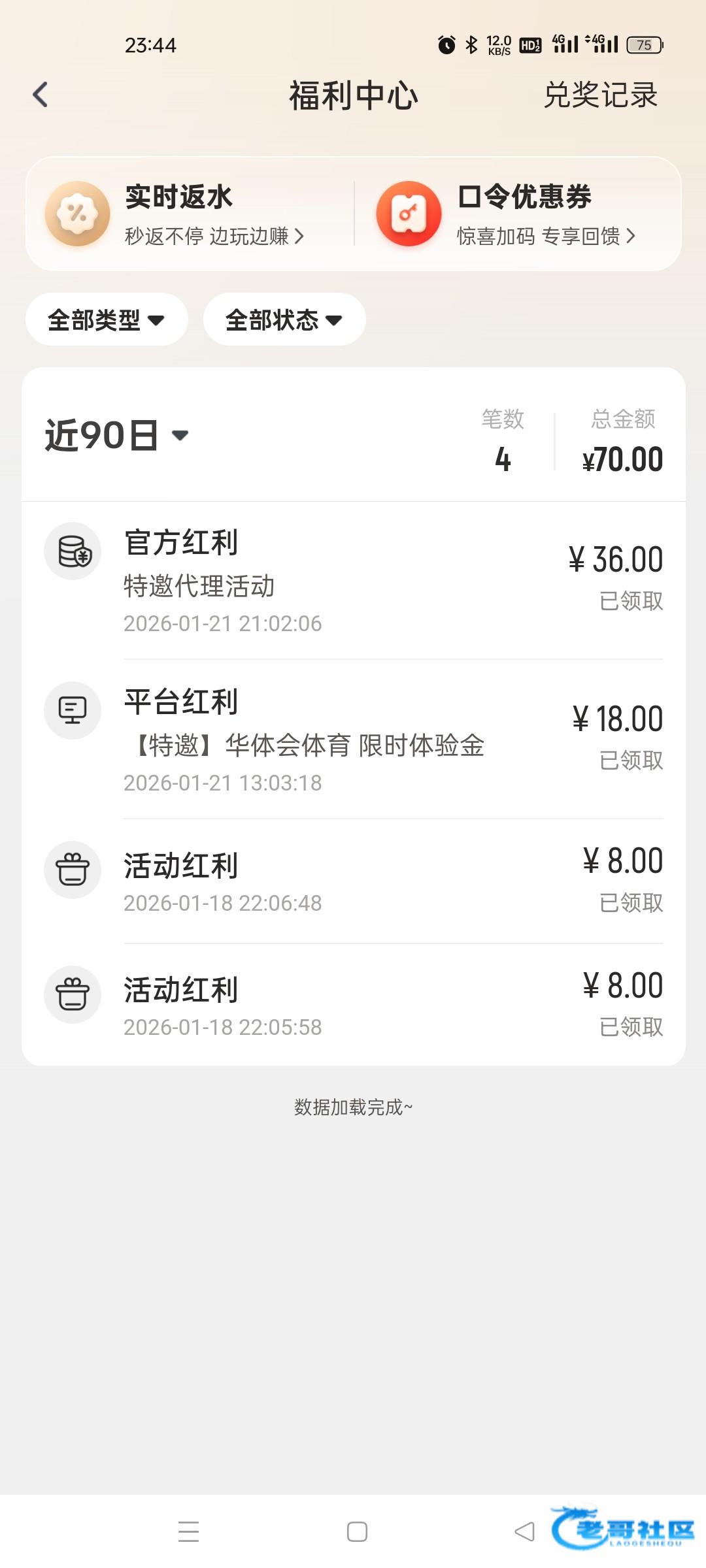Open 活动红利 record from 22:05:58
The width and height of the screenshot is (706, 1568).
click(353, 1005)
